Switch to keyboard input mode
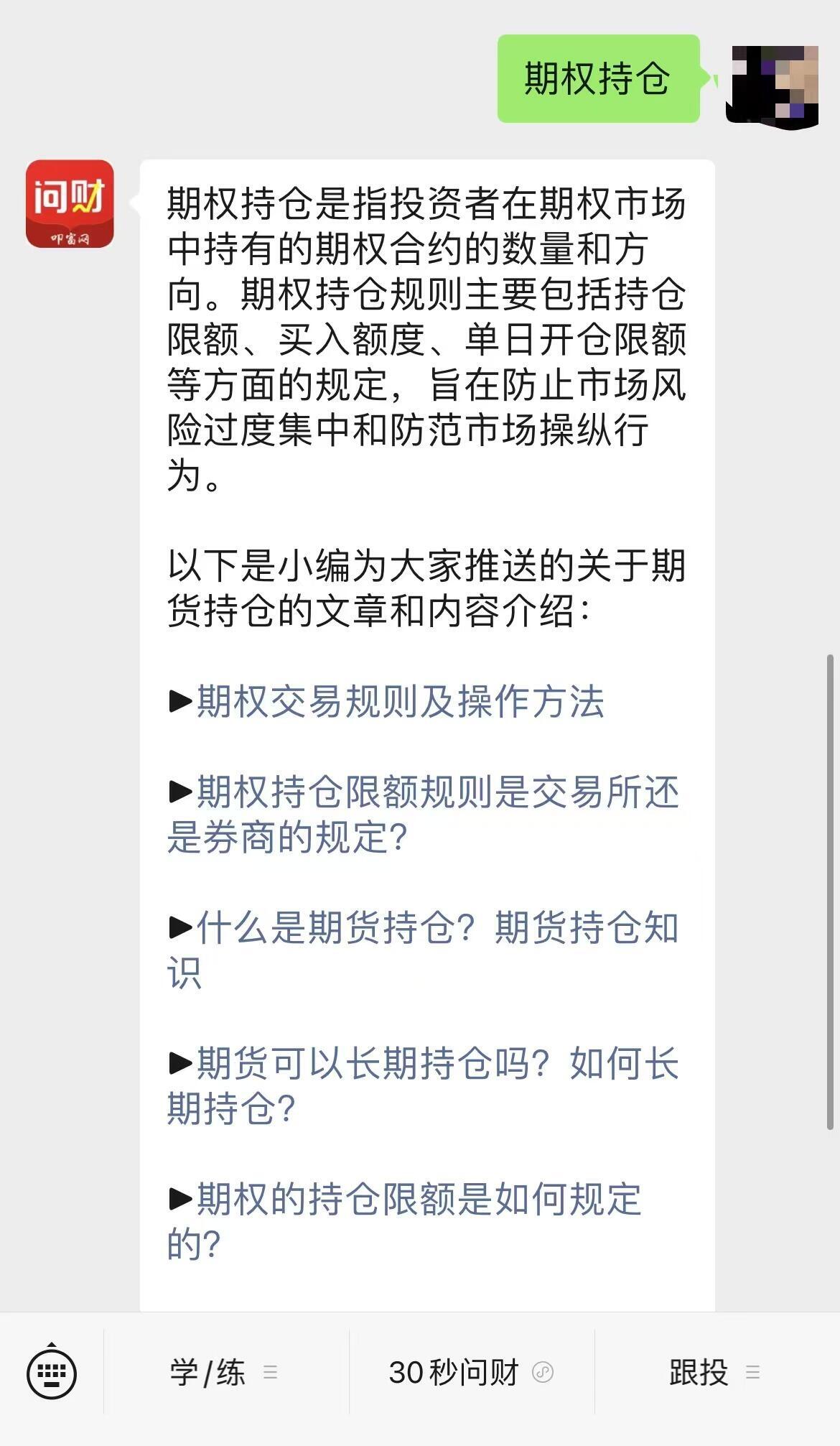This screenshot has width=840, height=1446. pyautogui.click(x=52, y=1373)
